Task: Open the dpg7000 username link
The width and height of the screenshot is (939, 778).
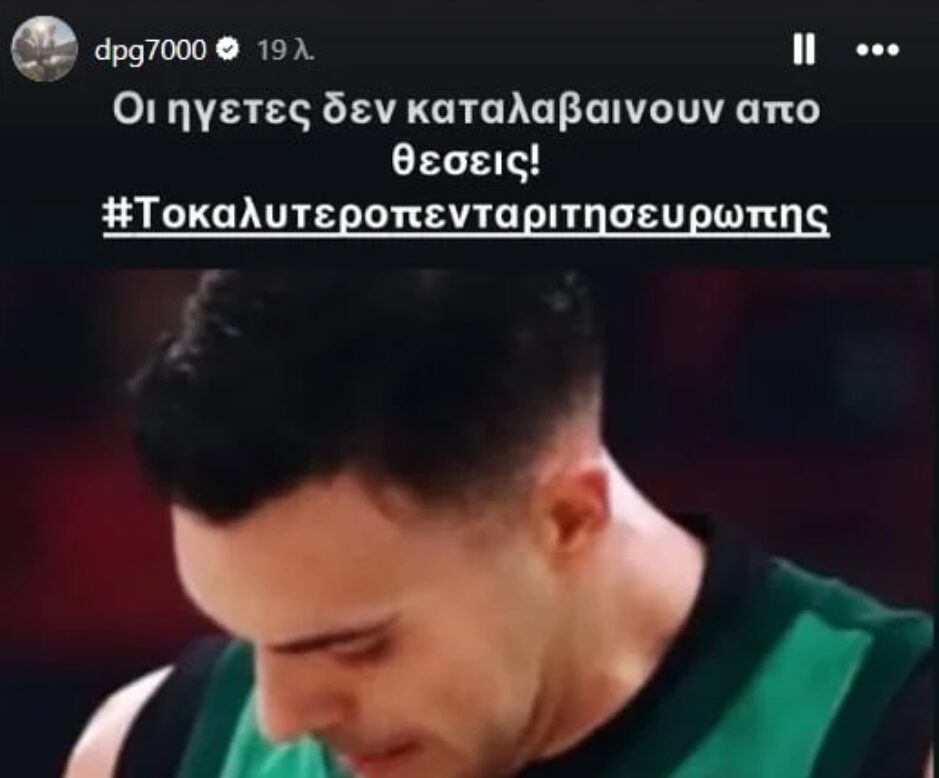Action: pyautogui.click(x=150, y=50)
